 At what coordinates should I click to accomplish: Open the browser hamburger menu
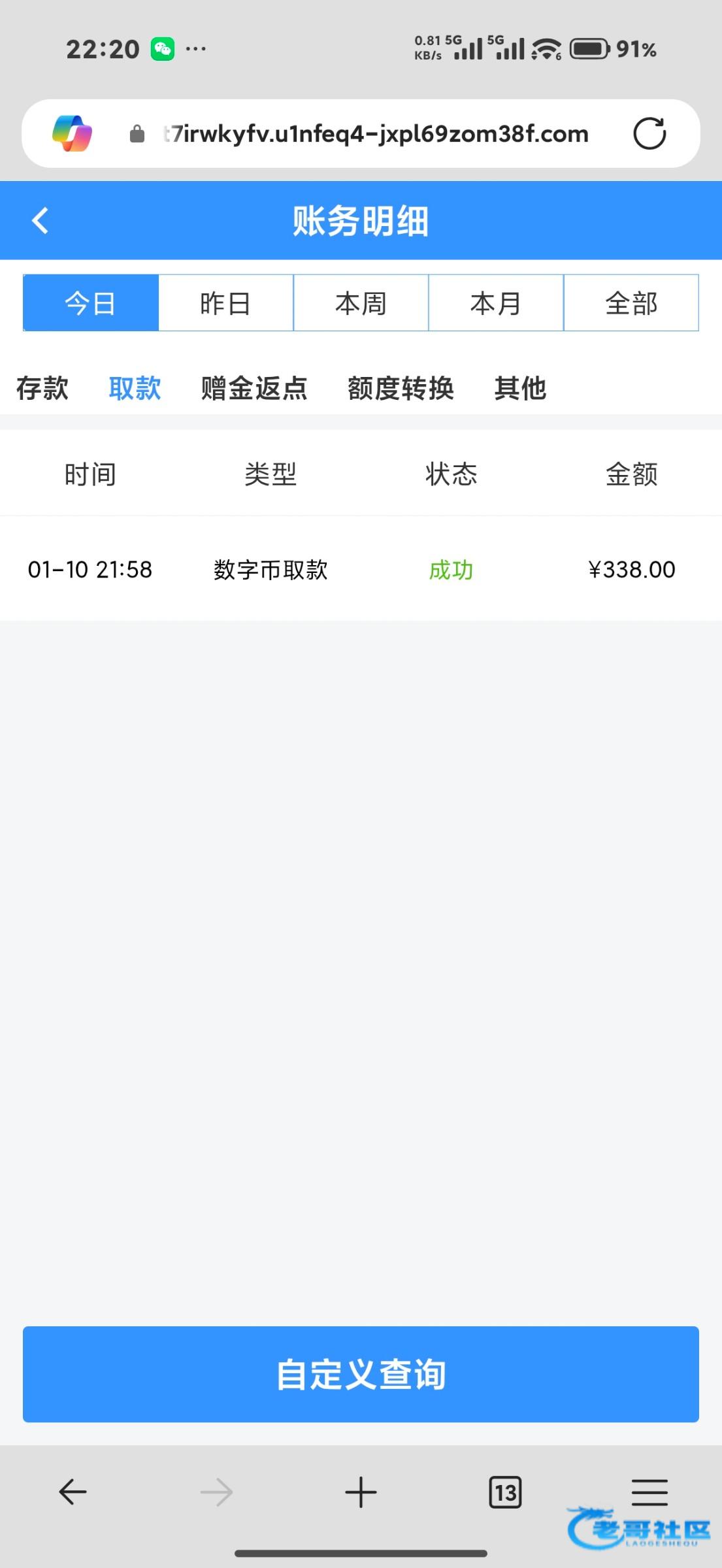[649, 1492]
